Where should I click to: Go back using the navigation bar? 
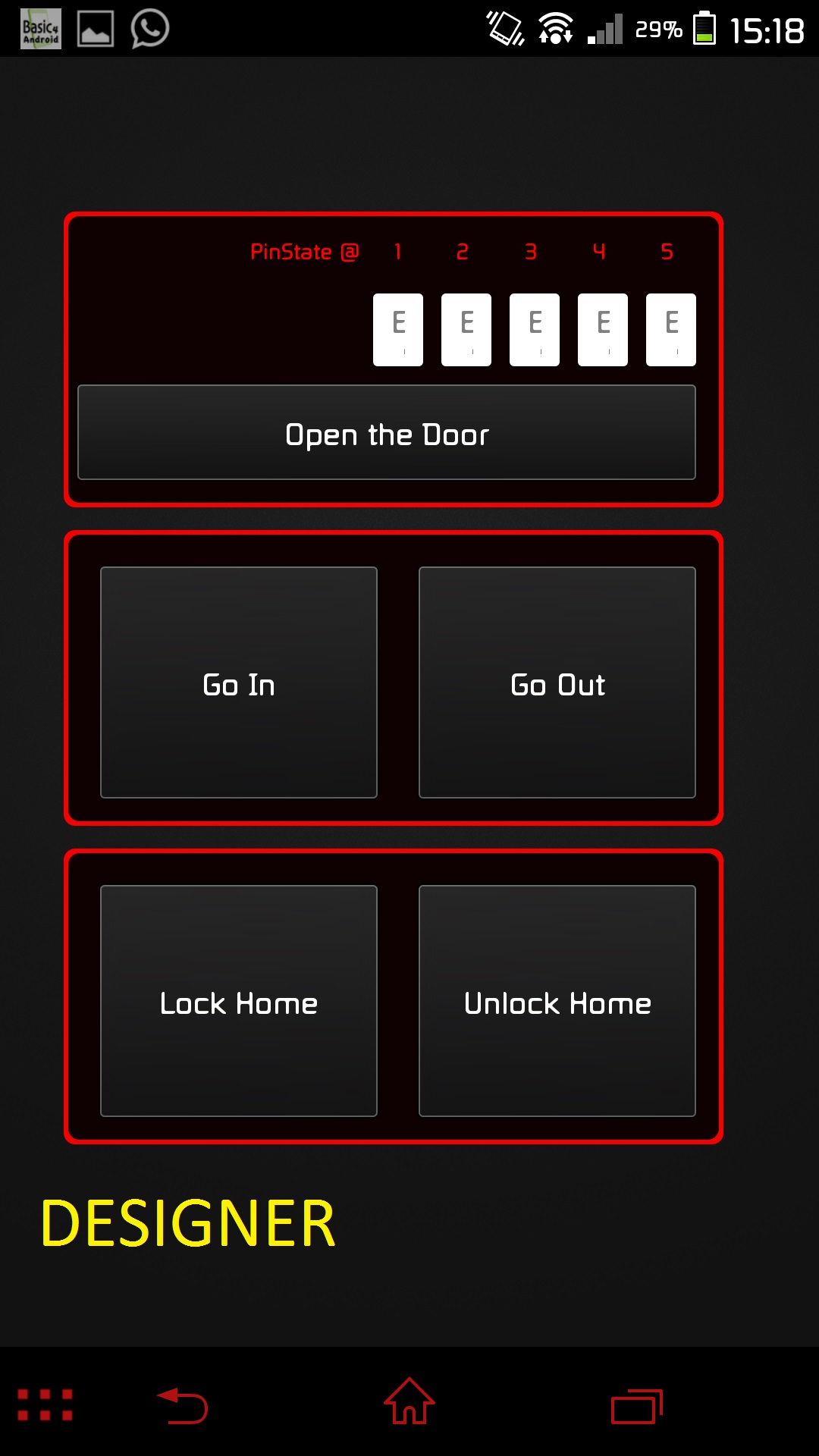point(183,1405)
